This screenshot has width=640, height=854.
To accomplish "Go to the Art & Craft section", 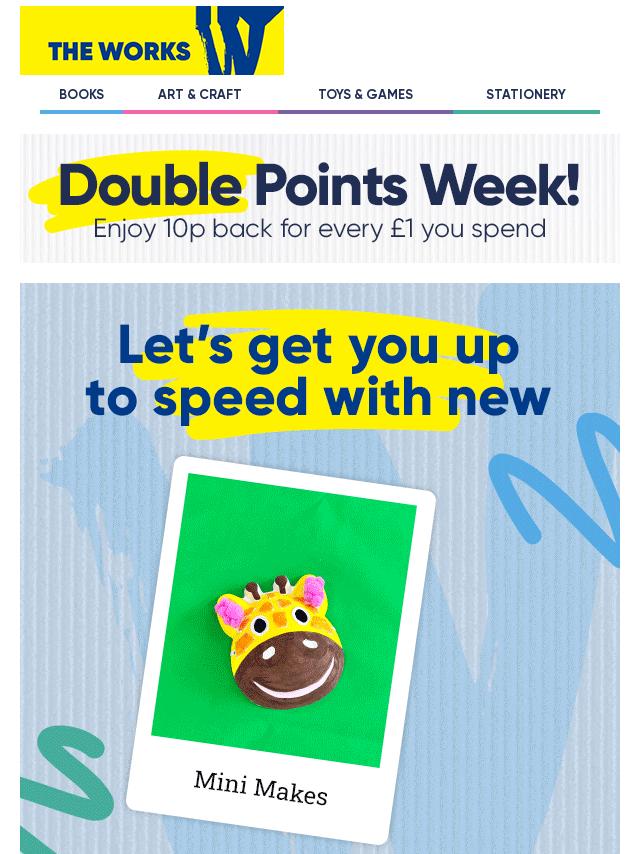I will (199, 95).
